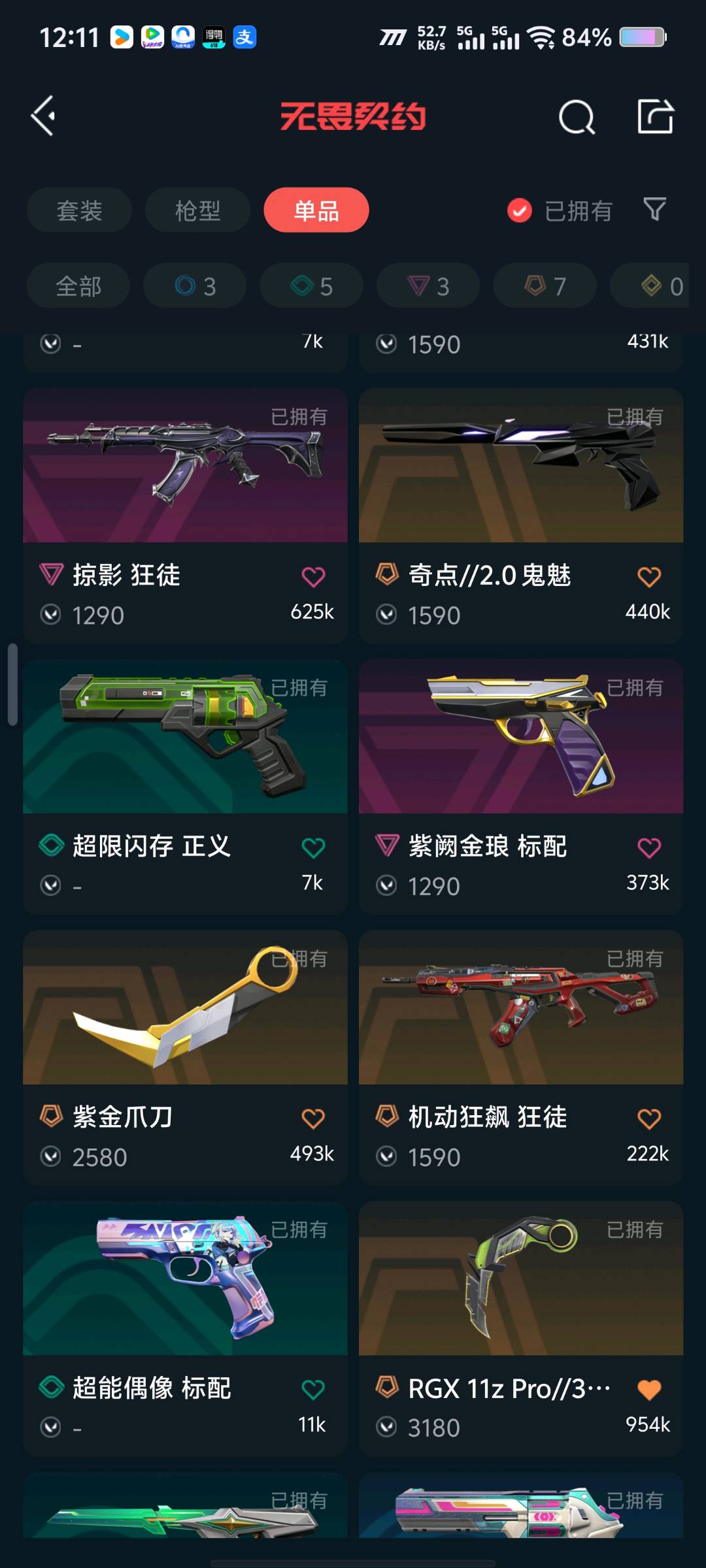The width and height of the screenshot is (706, 1568).
Task: Toggle the 已拥有 checkbox
Action: 520,210
